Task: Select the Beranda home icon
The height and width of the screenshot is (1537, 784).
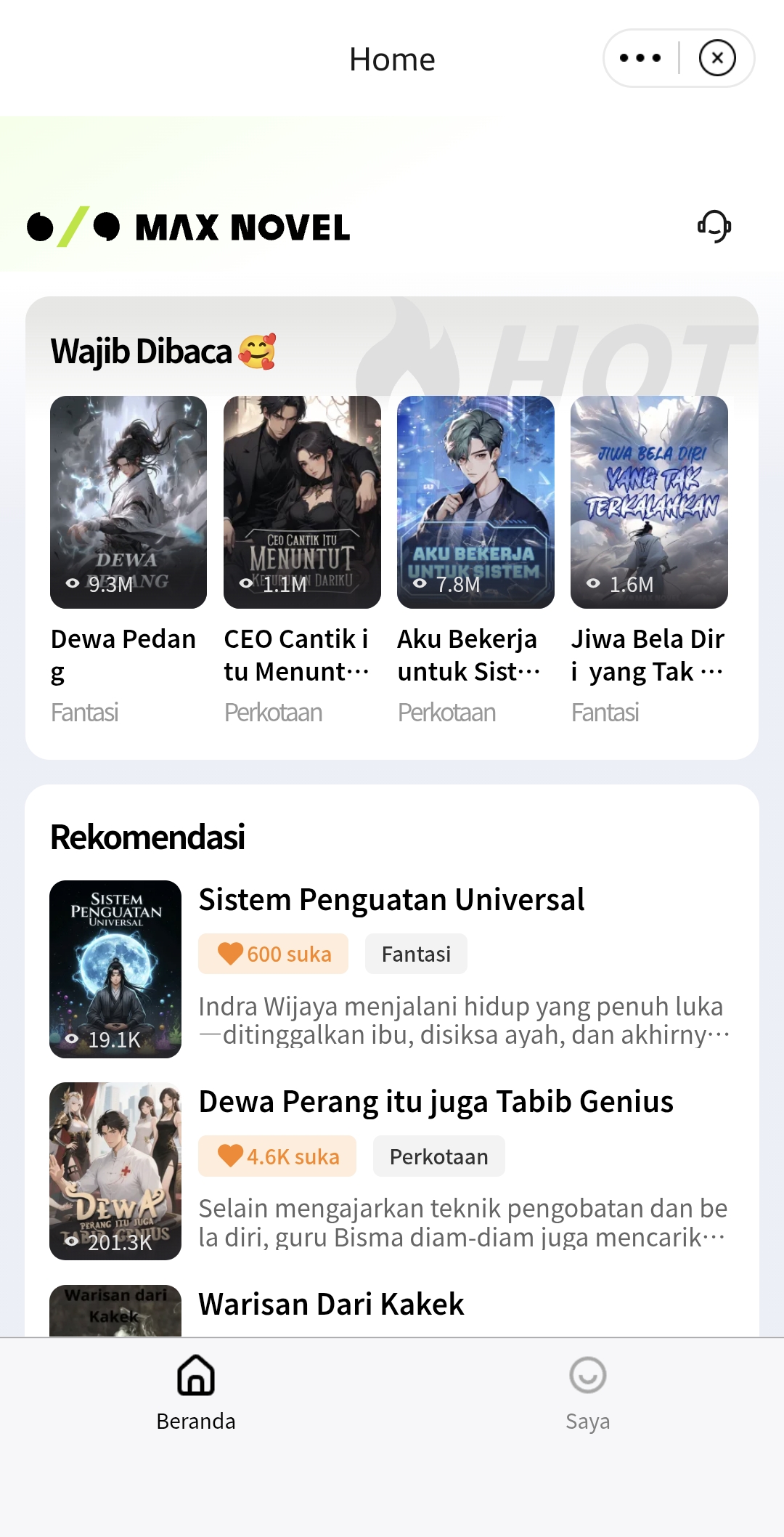Action: click(196, 1376)
